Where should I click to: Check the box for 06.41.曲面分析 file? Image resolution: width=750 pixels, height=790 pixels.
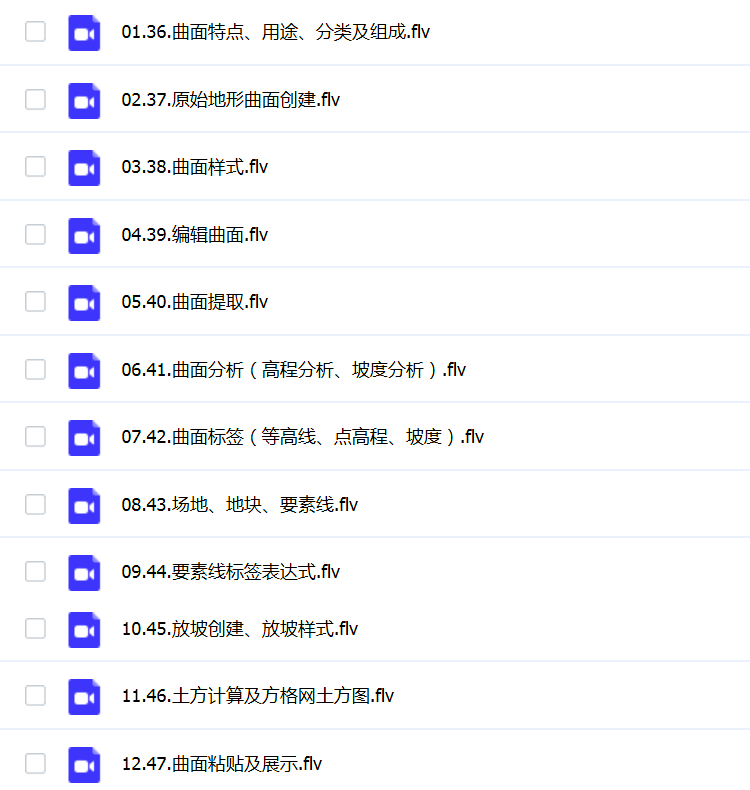coord(35,370)
